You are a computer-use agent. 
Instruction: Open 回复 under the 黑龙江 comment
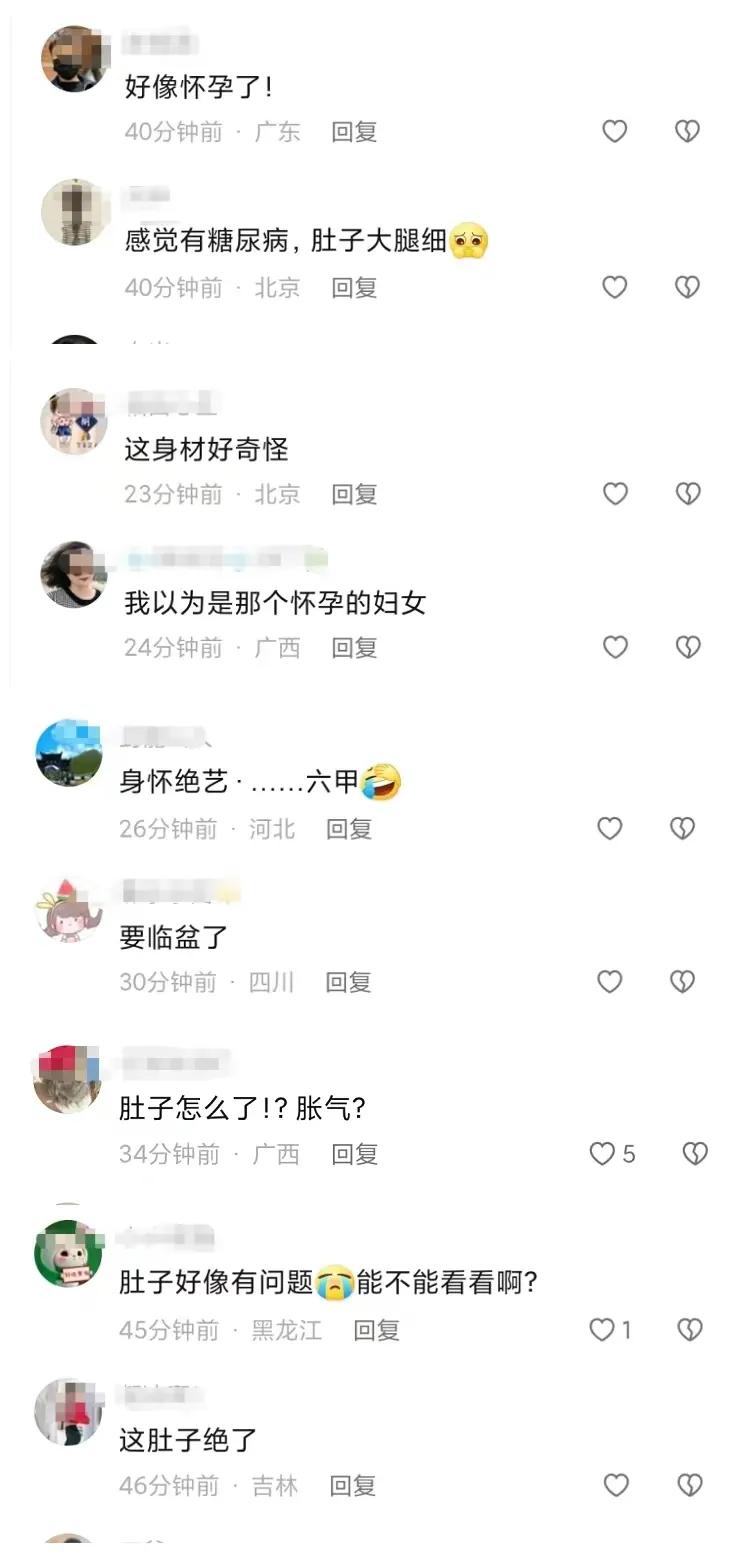click(x=373, y=1330)
